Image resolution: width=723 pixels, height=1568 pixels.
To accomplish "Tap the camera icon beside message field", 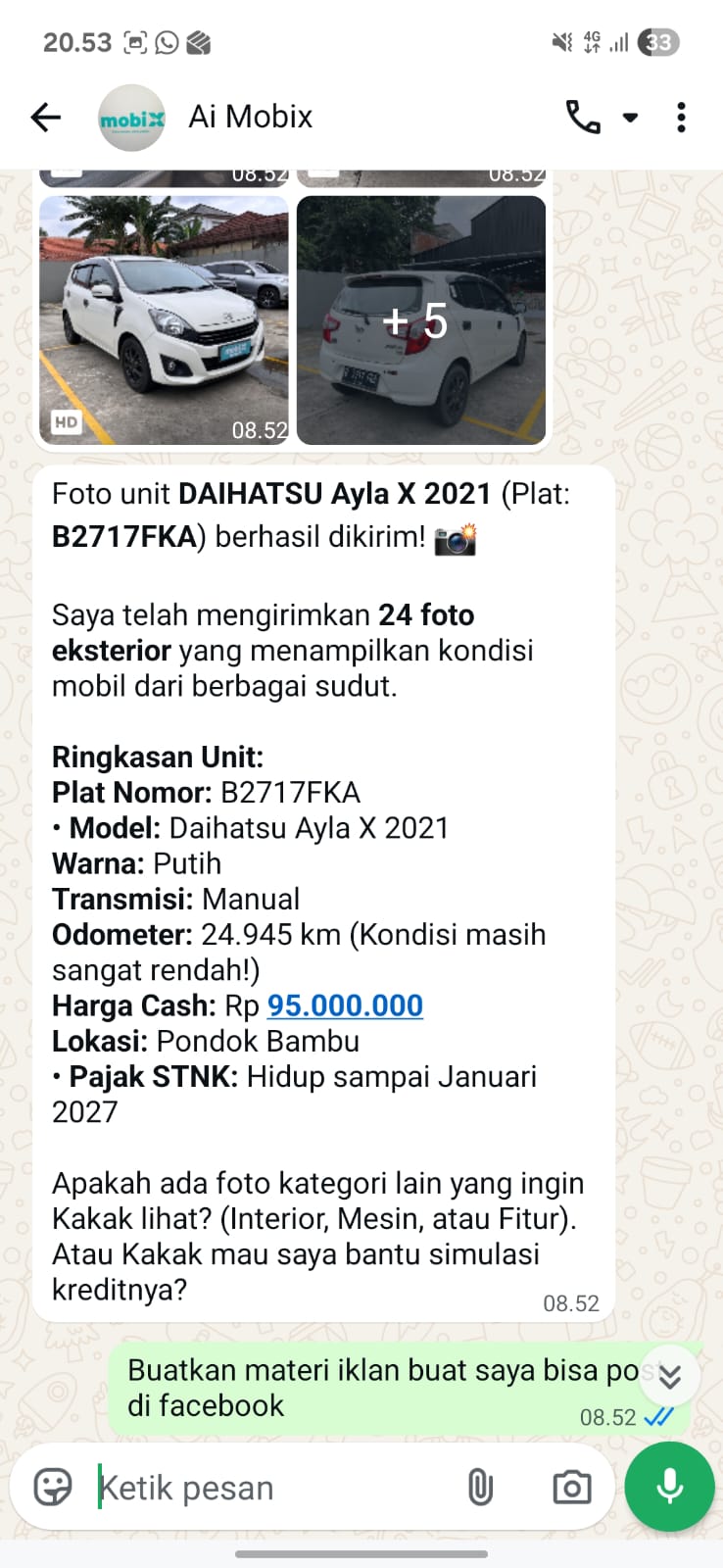I will 571,1487.
